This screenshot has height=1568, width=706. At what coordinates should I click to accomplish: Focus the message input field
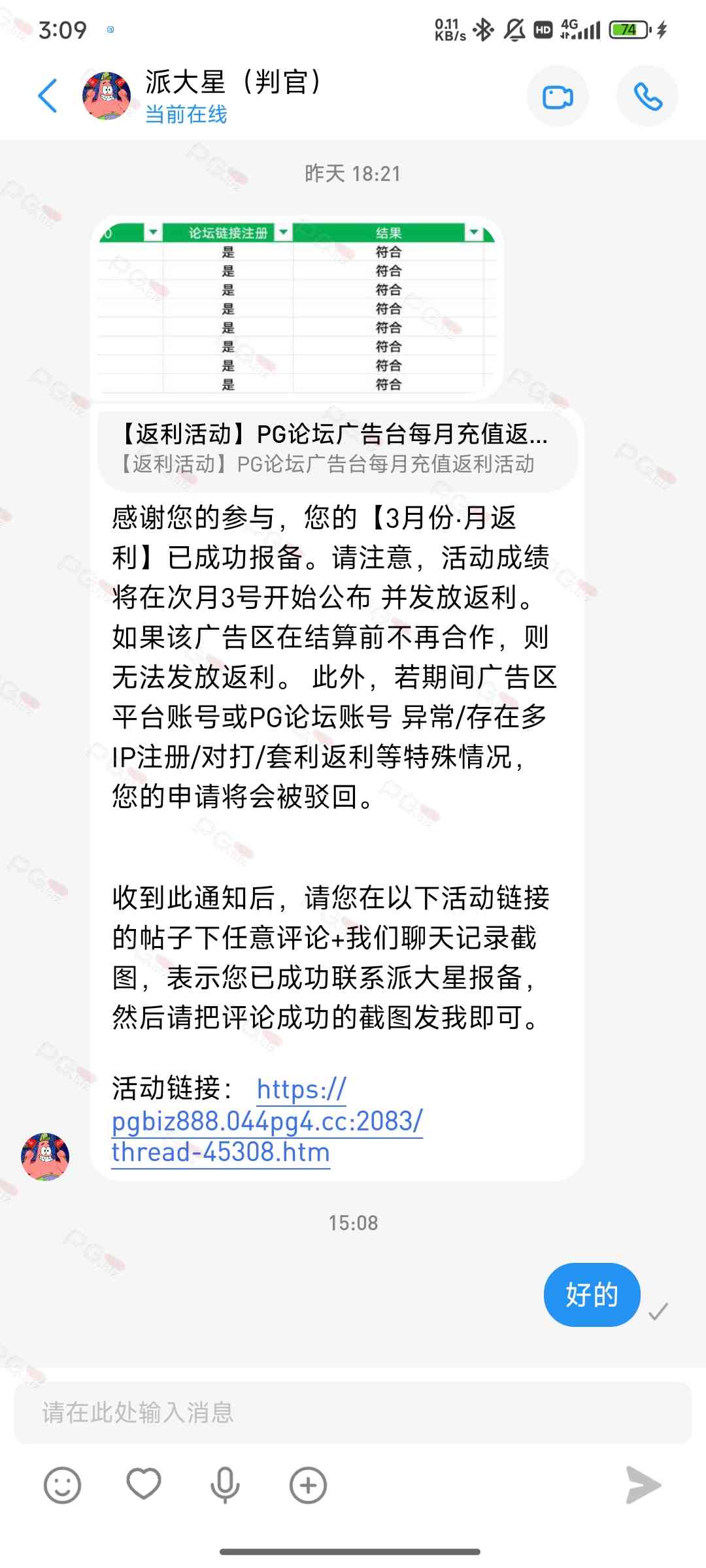click(x=353, y=1413)
